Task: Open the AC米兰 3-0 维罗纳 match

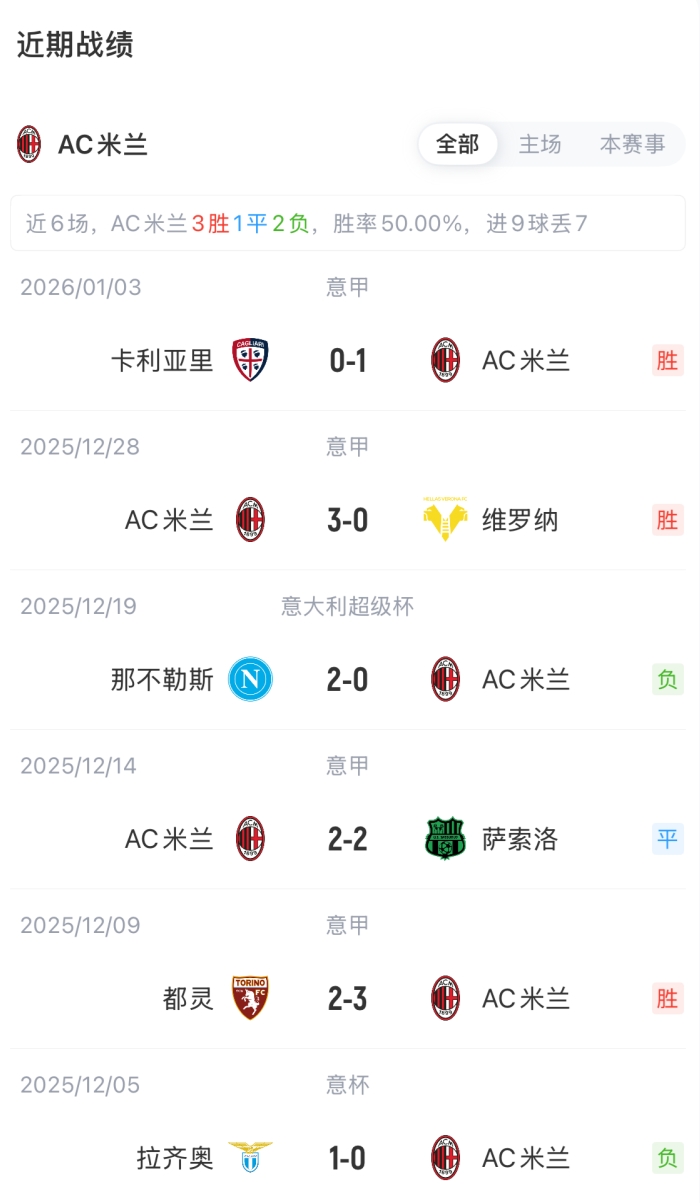Action: 348,520
